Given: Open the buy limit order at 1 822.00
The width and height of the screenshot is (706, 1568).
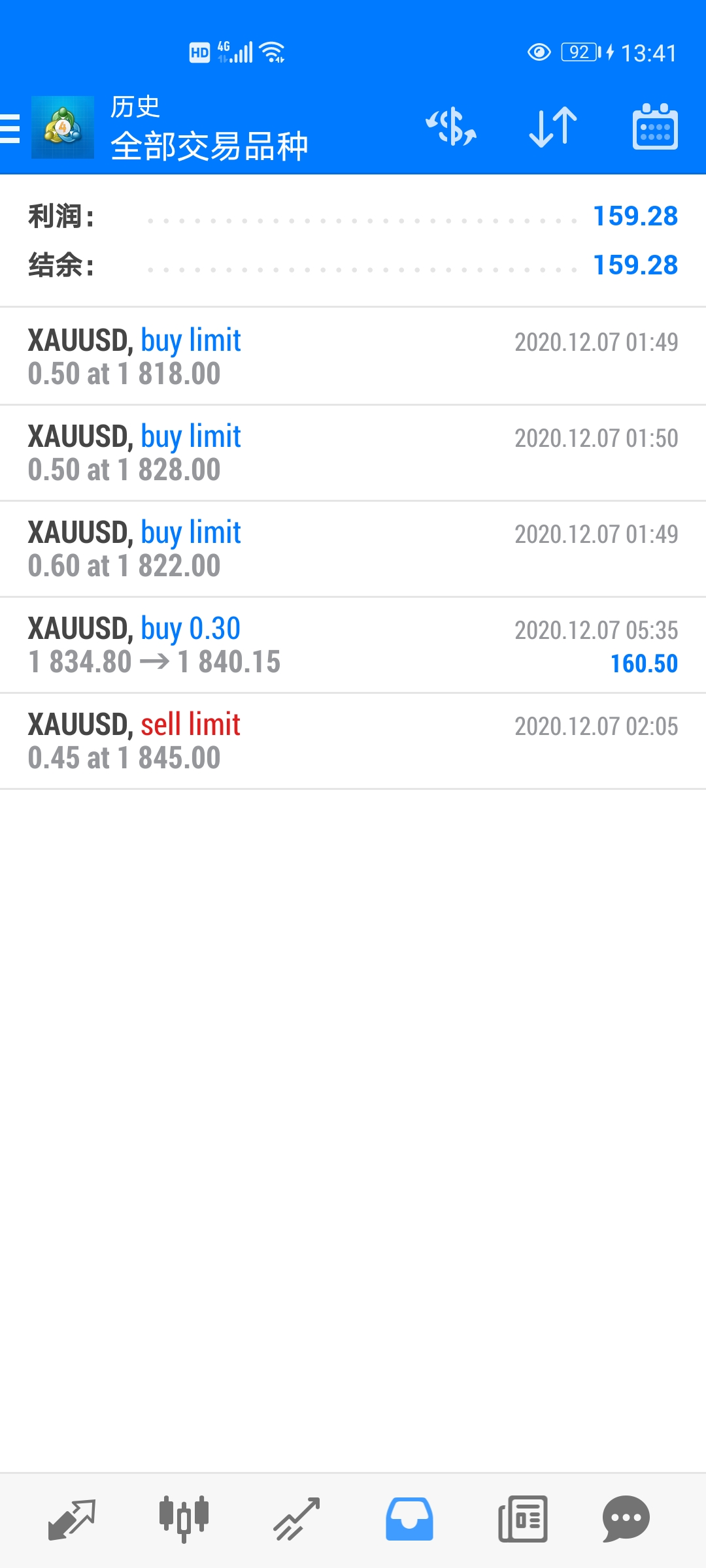Looking at the screenshot, I should (353, 549).
